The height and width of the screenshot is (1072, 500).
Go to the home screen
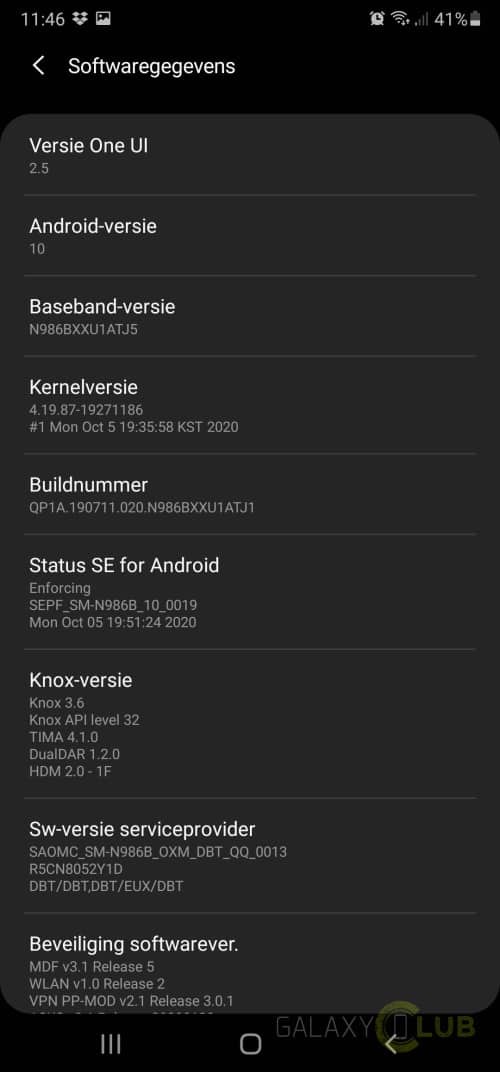click(250, 1043)
